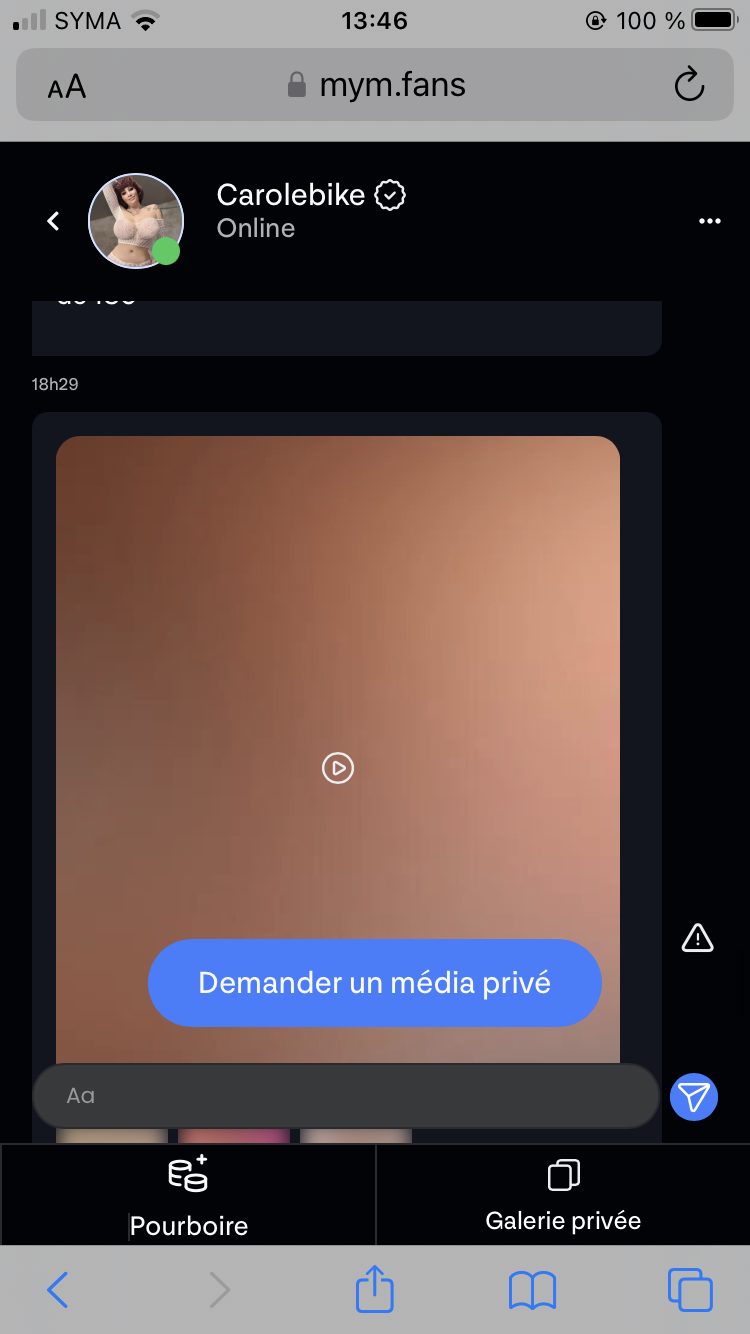Open Carolebike's profile picture
Image resolution: width=750 pixels, height=1334 pixels.
pyautogui.click(x=136, y=221)
